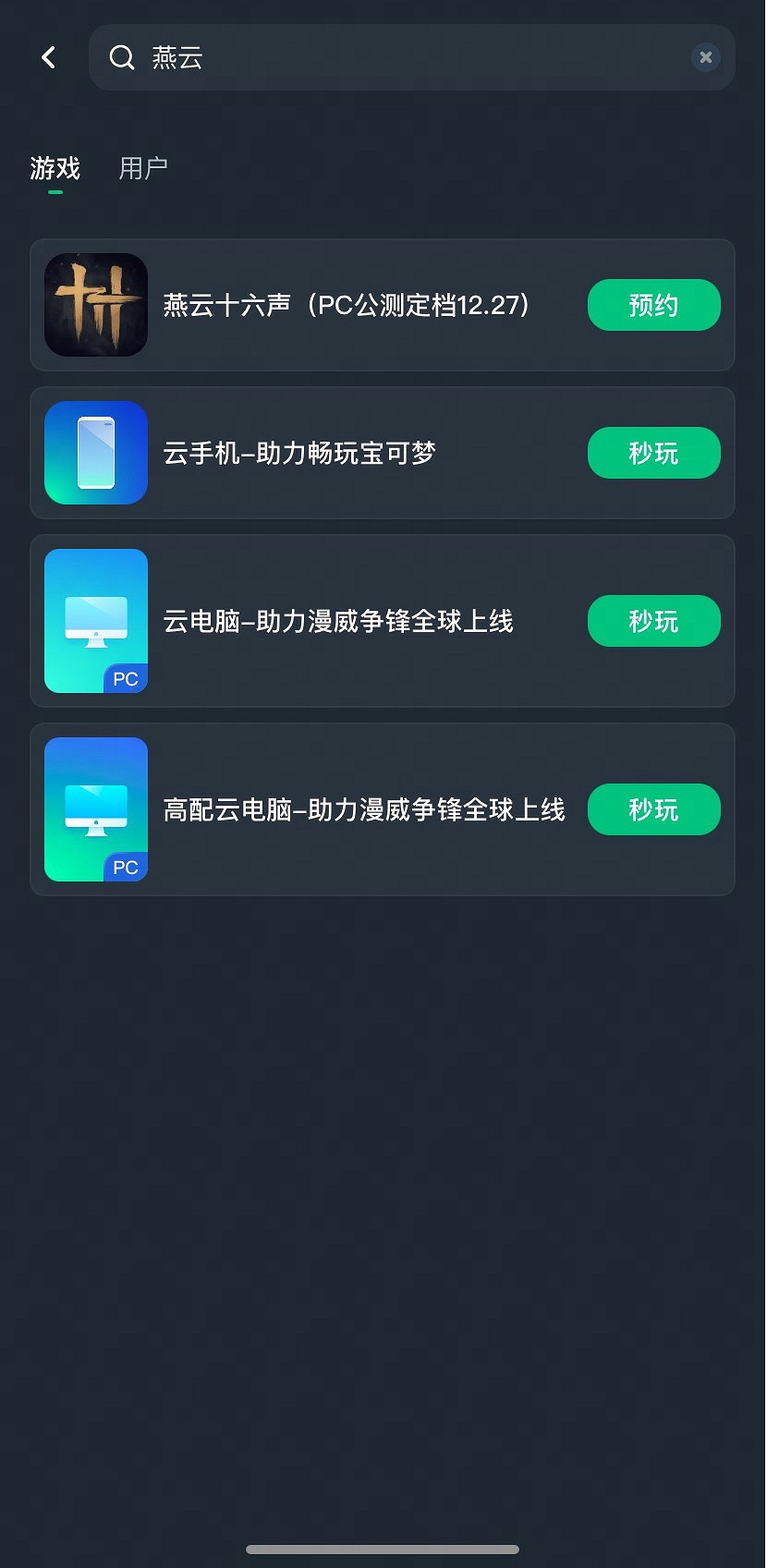The height and width of the screenshot is (1568, 767).
Task: Tap the search input containing 燕云
Action: tap(370, 57)
